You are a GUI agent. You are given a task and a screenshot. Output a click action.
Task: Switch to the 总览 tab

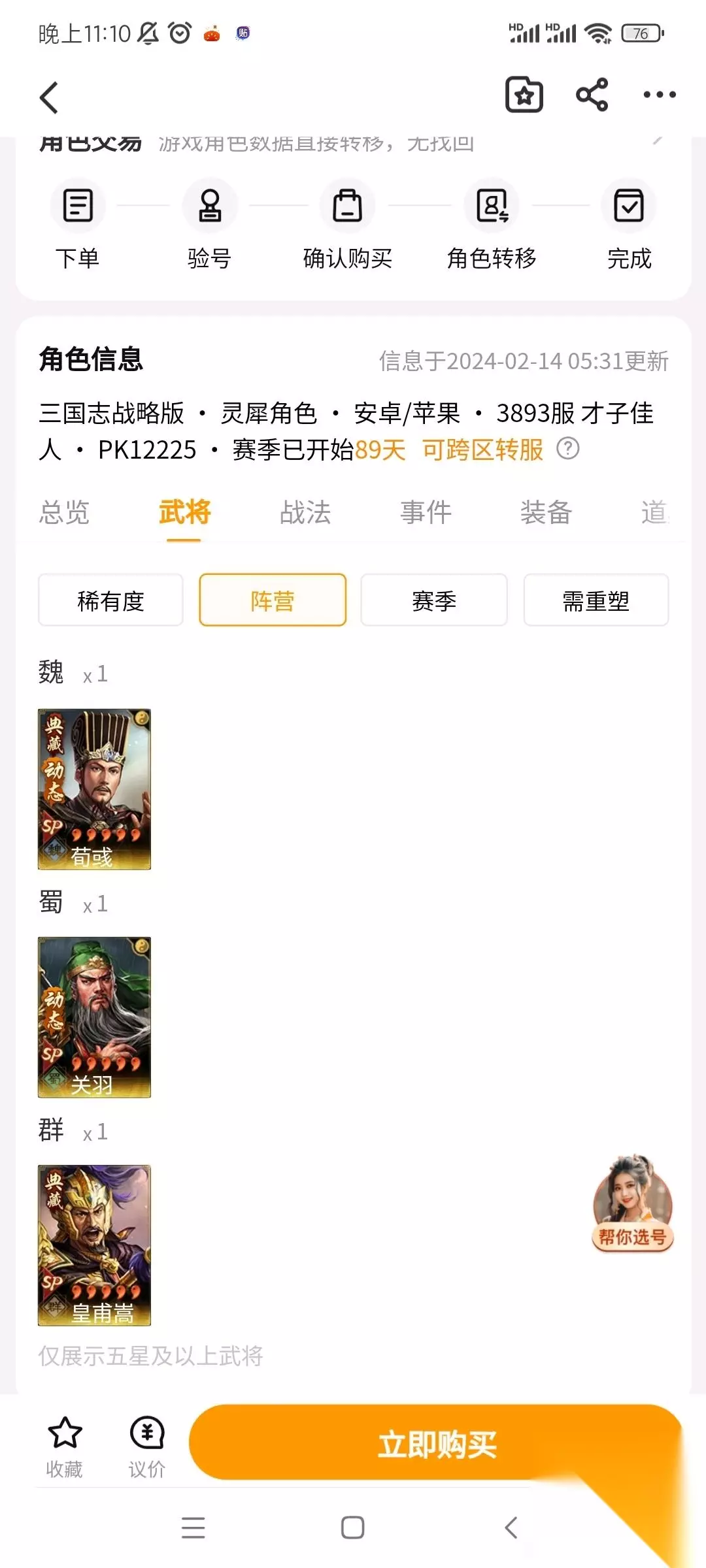click(64, 512)
